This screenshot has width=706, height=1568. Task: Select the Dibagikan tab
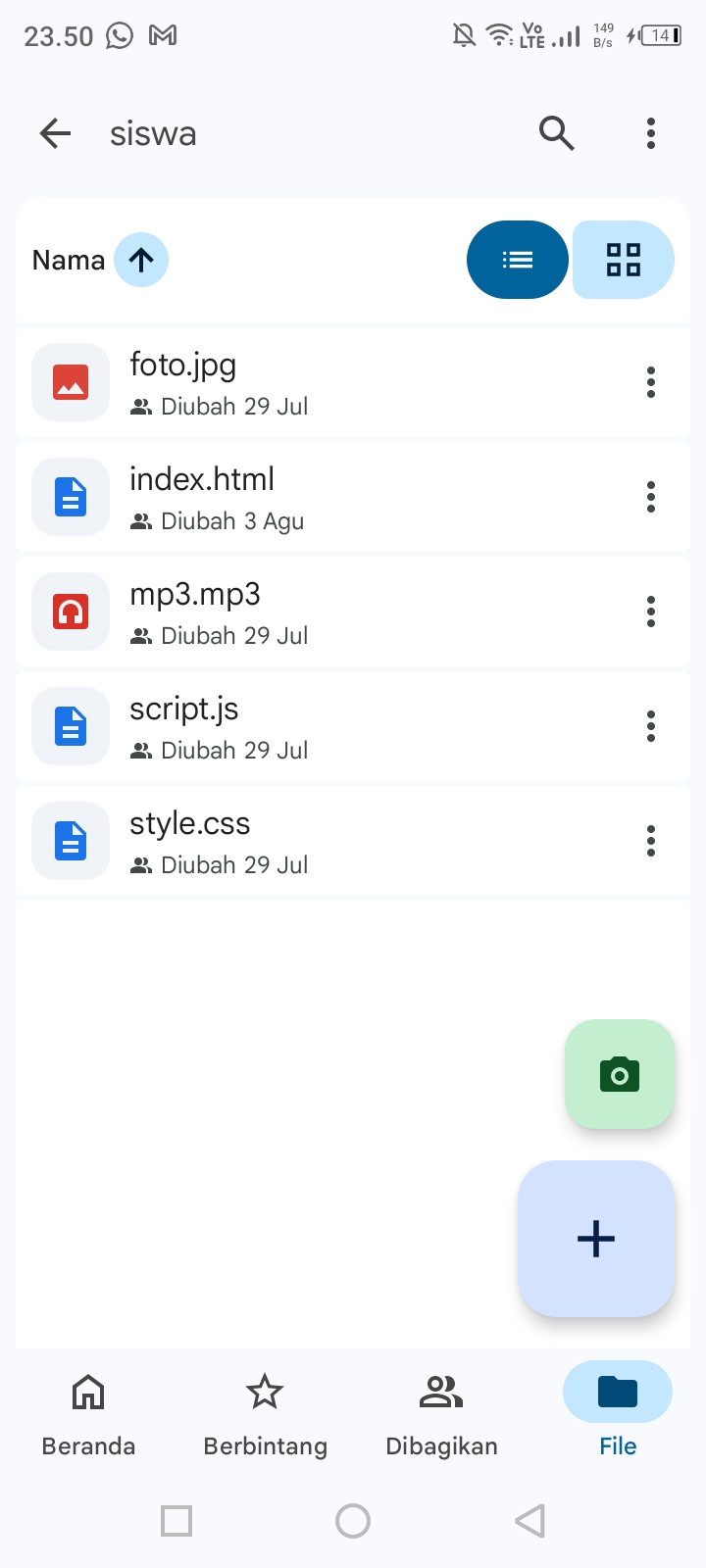click(441, 1414)
